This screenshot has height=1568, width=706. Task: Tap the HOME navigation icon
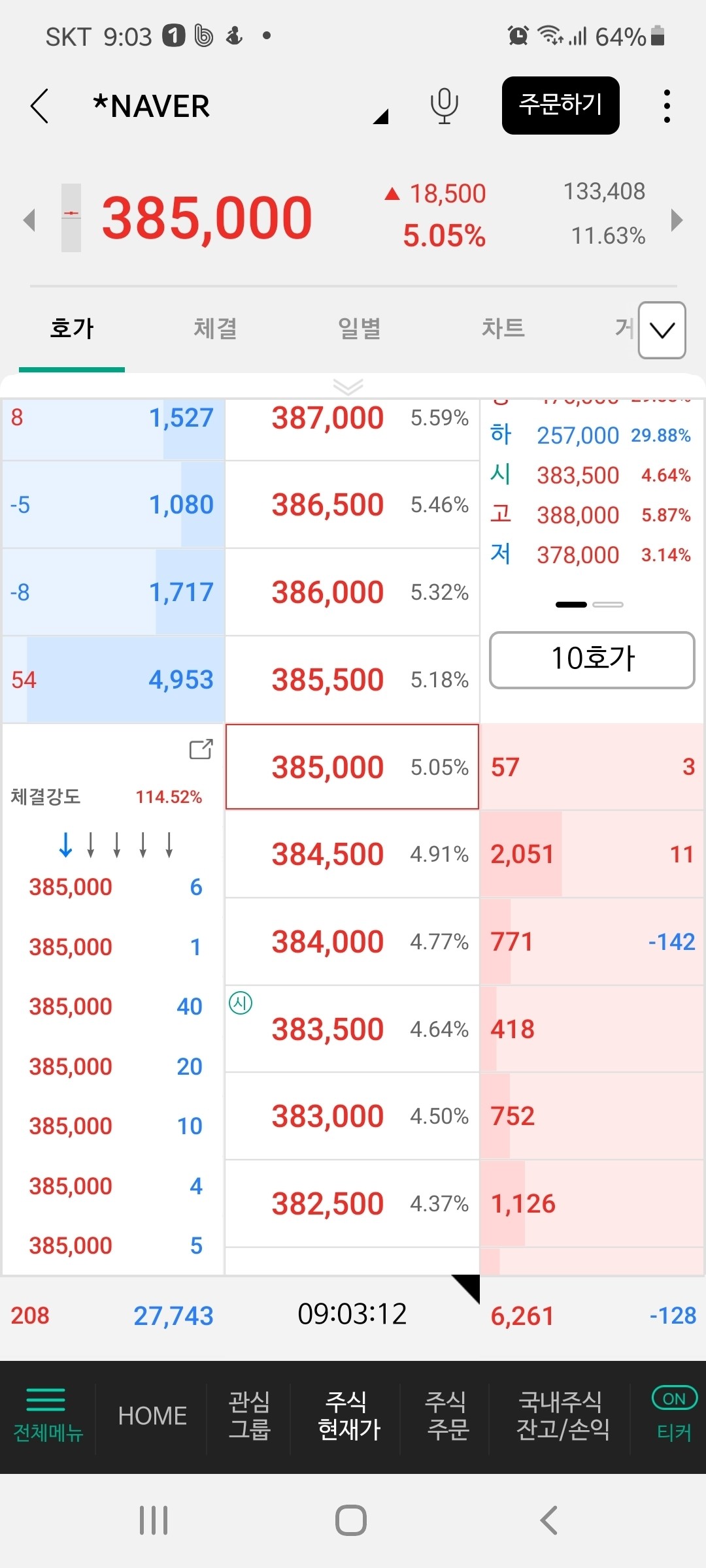click(x=152, y=1415)
